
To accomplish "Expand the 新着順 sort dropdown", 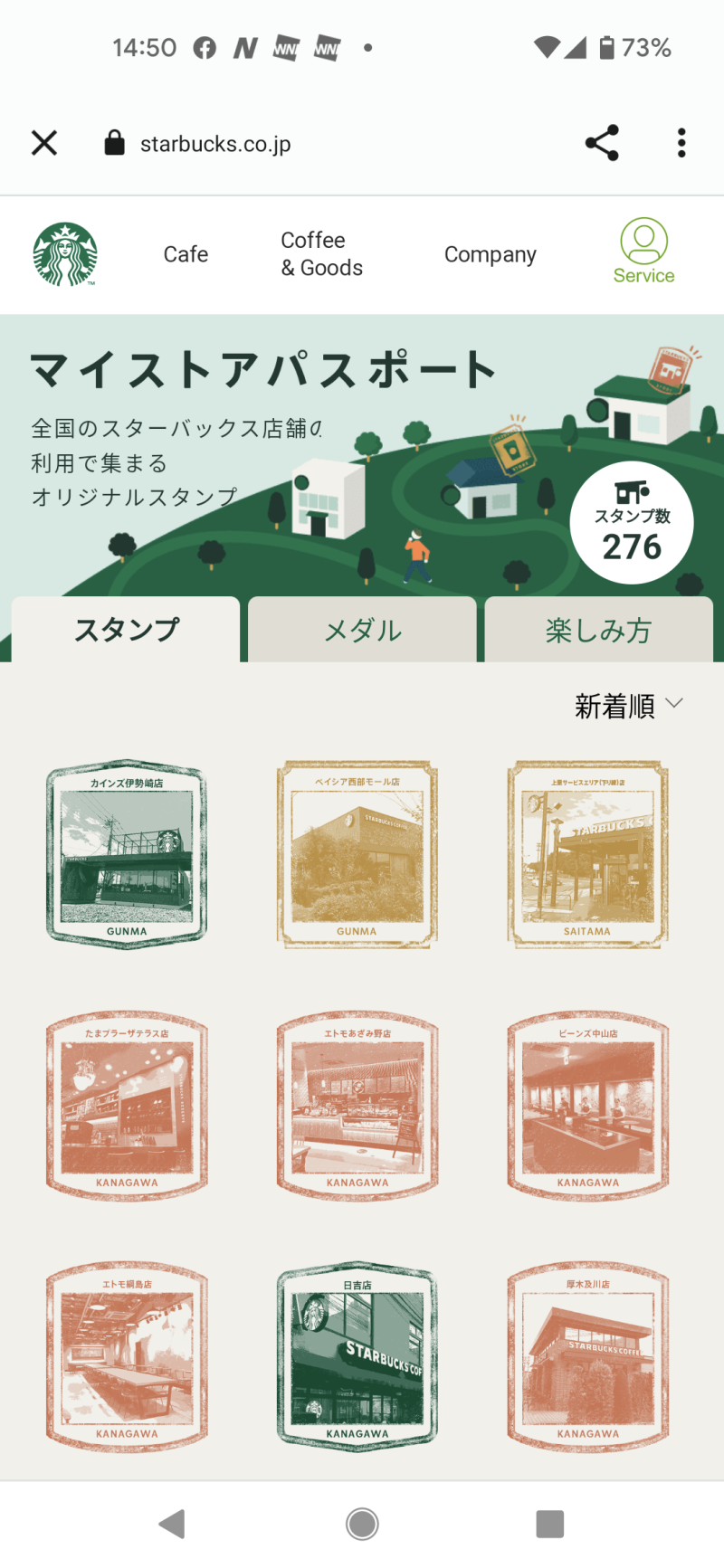I will [x=628, y=706].
